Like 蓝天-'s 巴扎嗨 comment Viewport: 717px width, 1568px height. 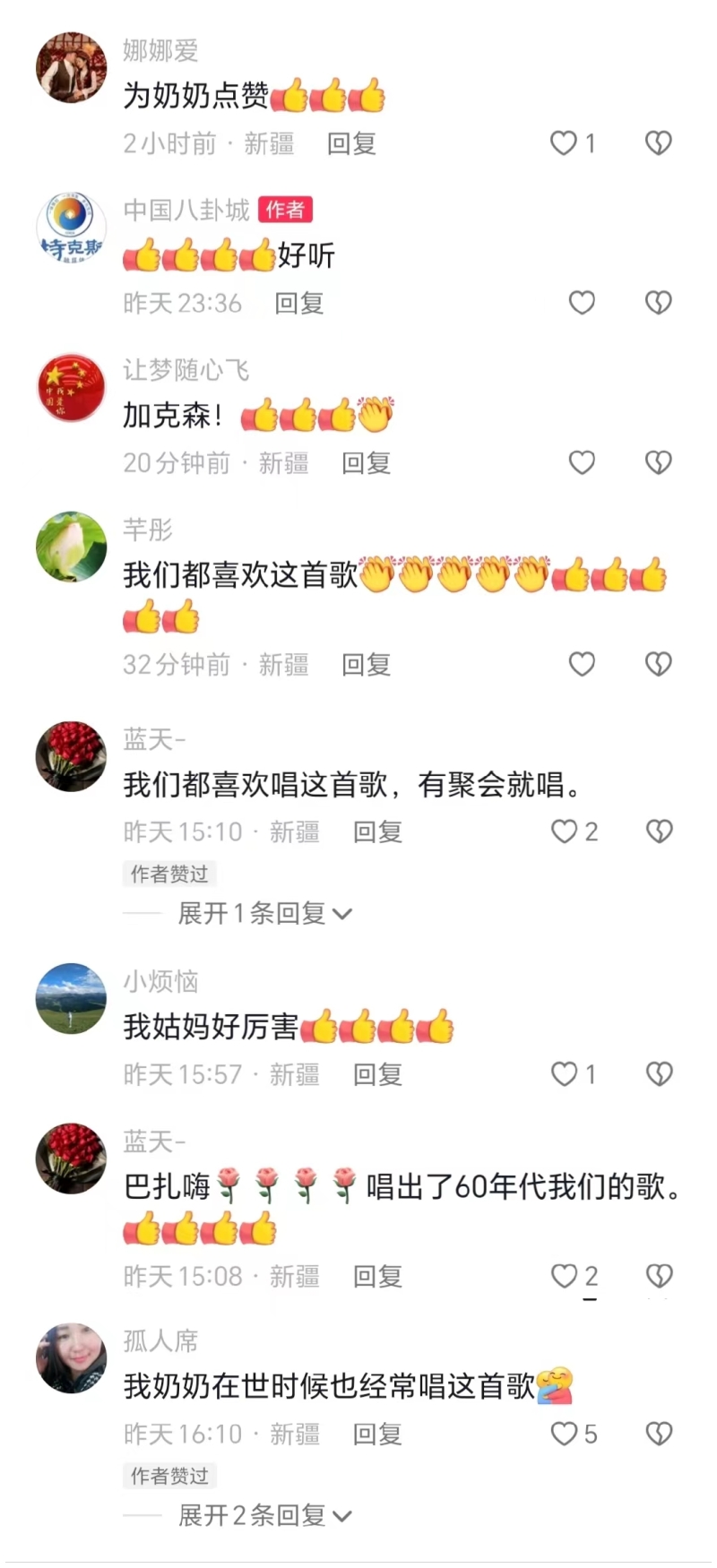(564, 1276)
